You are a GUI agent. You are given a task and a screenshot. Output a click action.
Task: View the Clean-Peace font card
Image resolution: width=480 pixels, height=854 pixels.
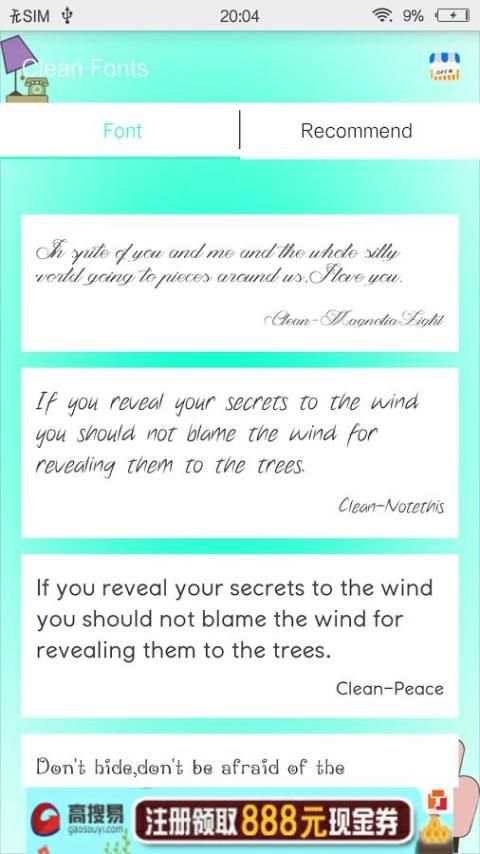click(240, 636)
